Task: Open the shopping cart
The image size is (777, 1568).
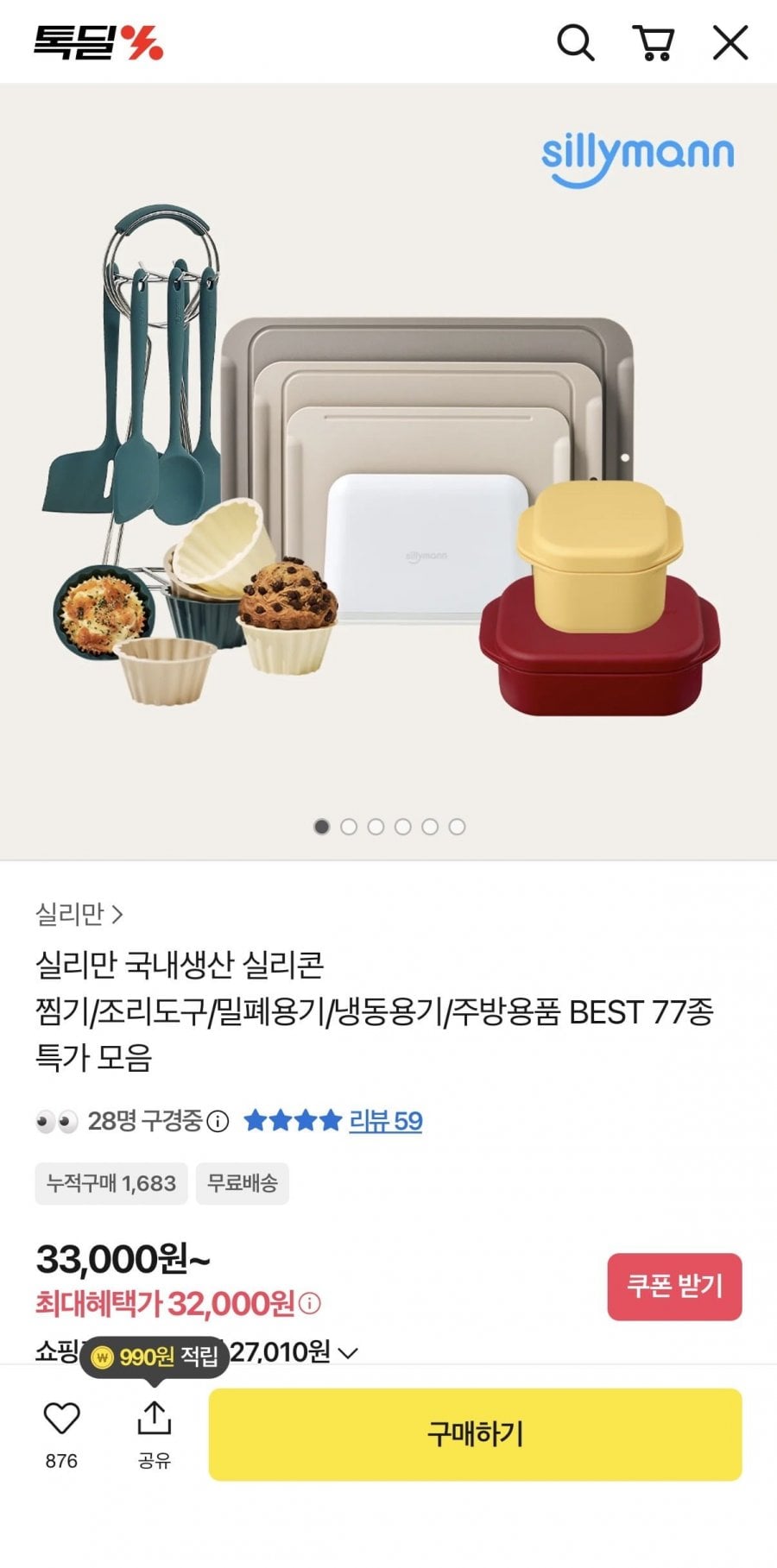Action: click(654, 42)
